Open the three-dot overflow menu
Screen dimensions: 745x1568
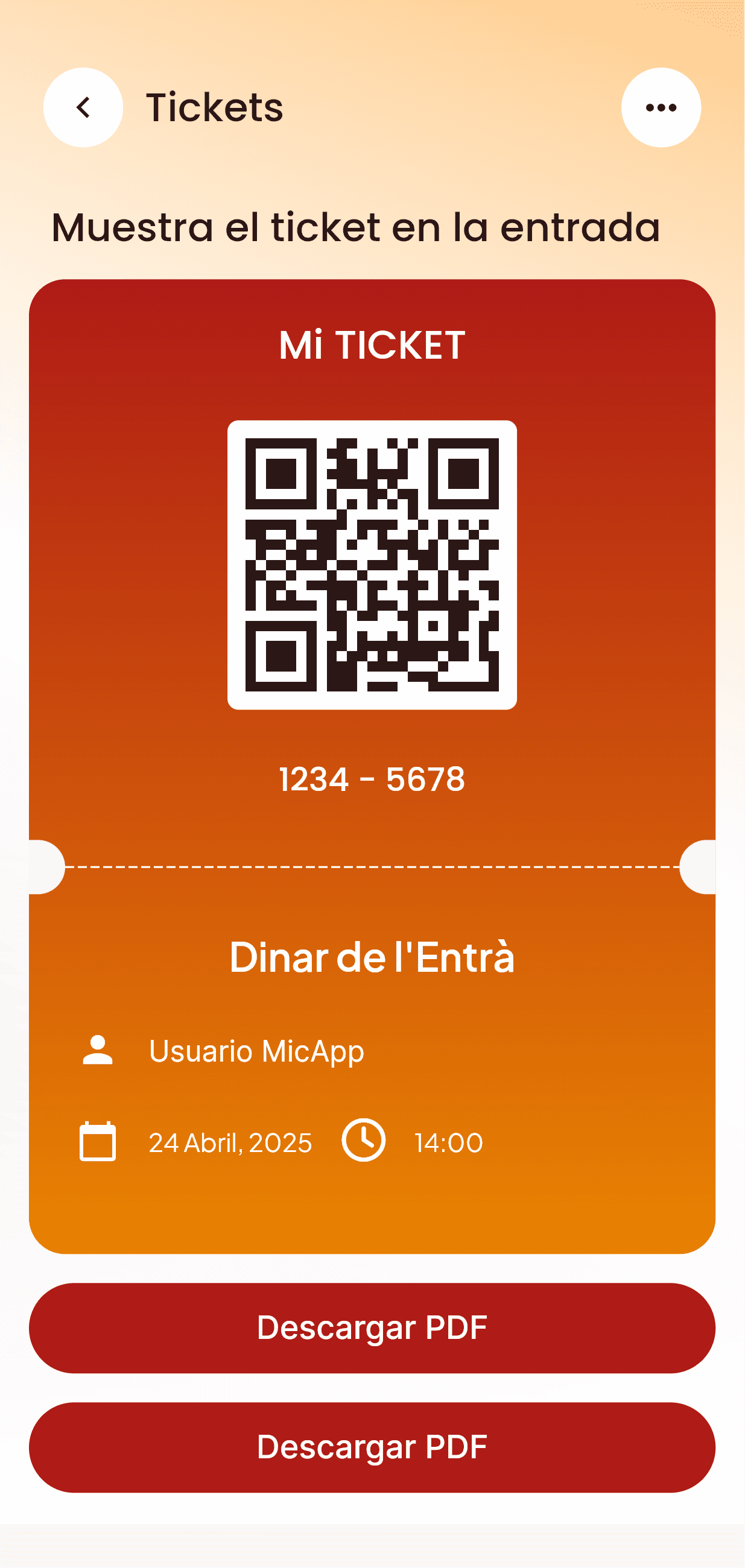click(x=661, y=107)
